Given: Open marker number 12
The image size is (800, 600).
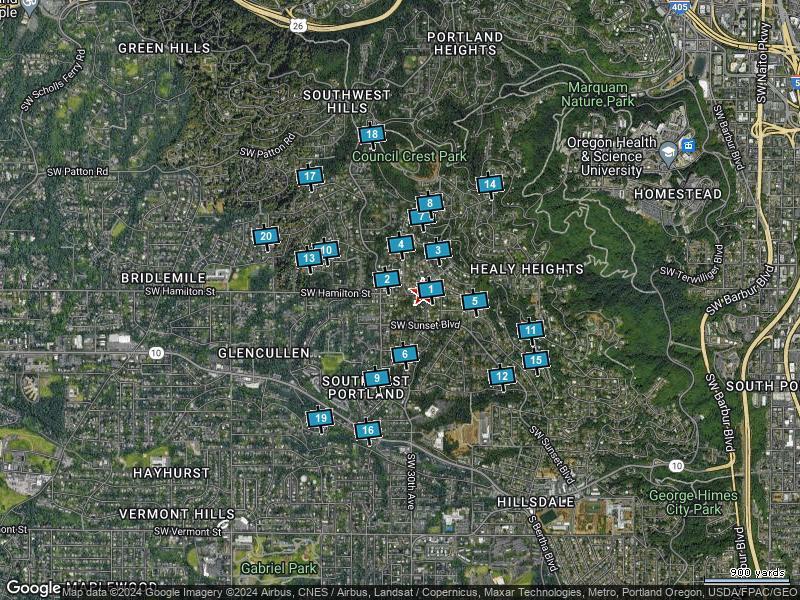Looking at the screenshot, I should tap(502, 376).
